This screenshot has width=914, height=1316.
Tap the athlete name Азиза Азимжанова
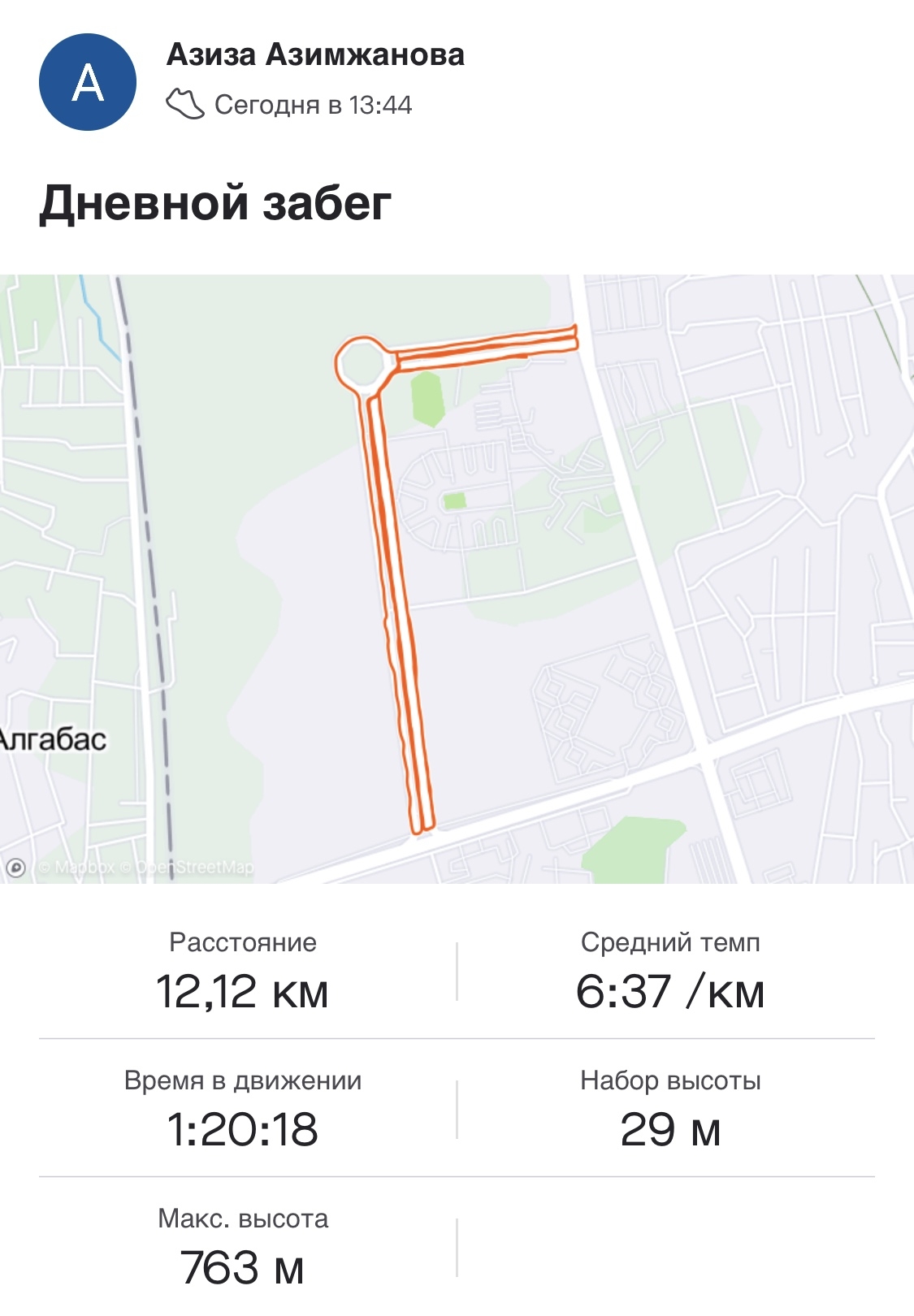pyautogui.click(x=315, y=55)
